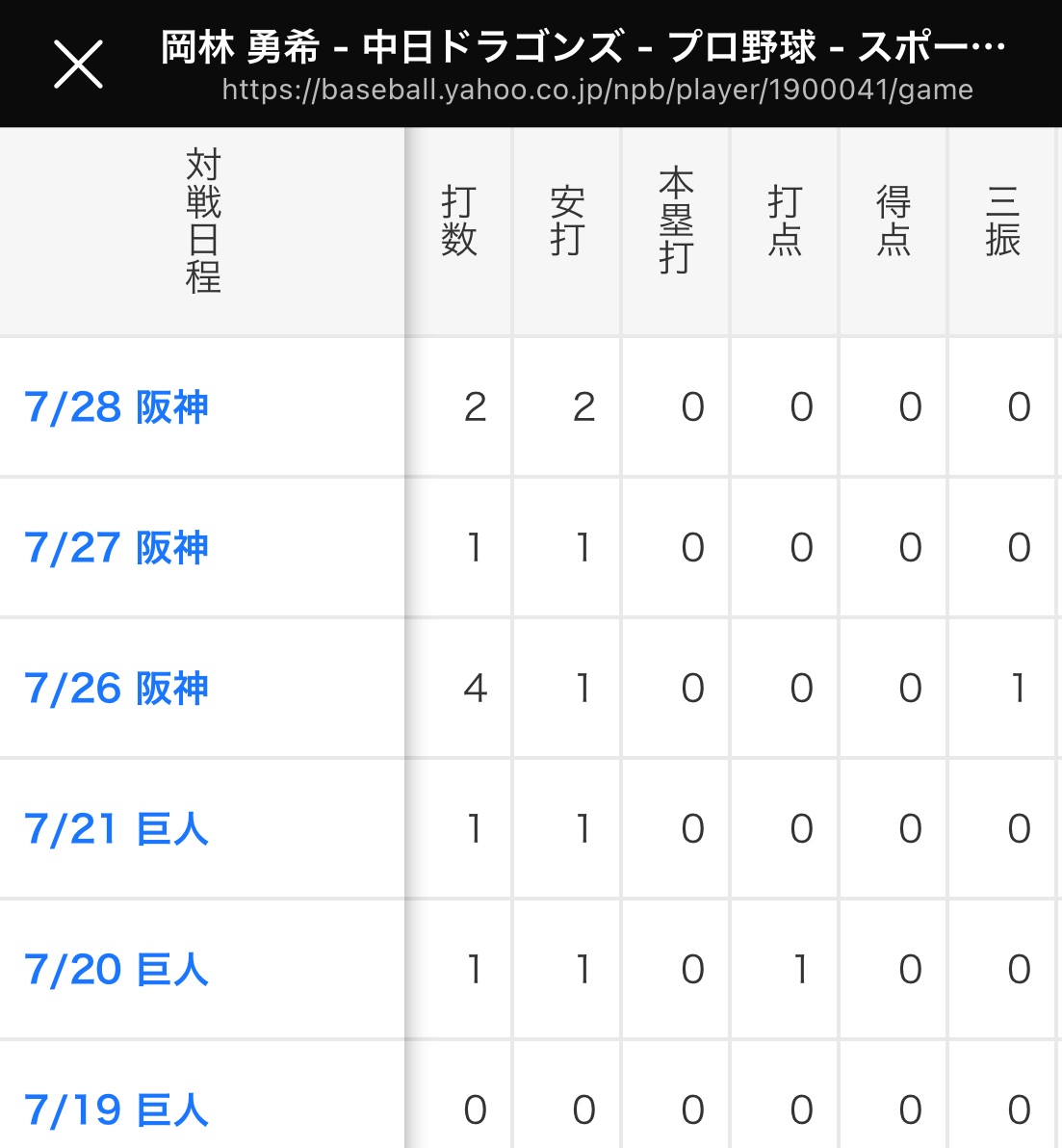View the 7/20 巨人 game details
Viewport: 1062px width, 1148px height.
pyautogui.click(x=117, y=970)
